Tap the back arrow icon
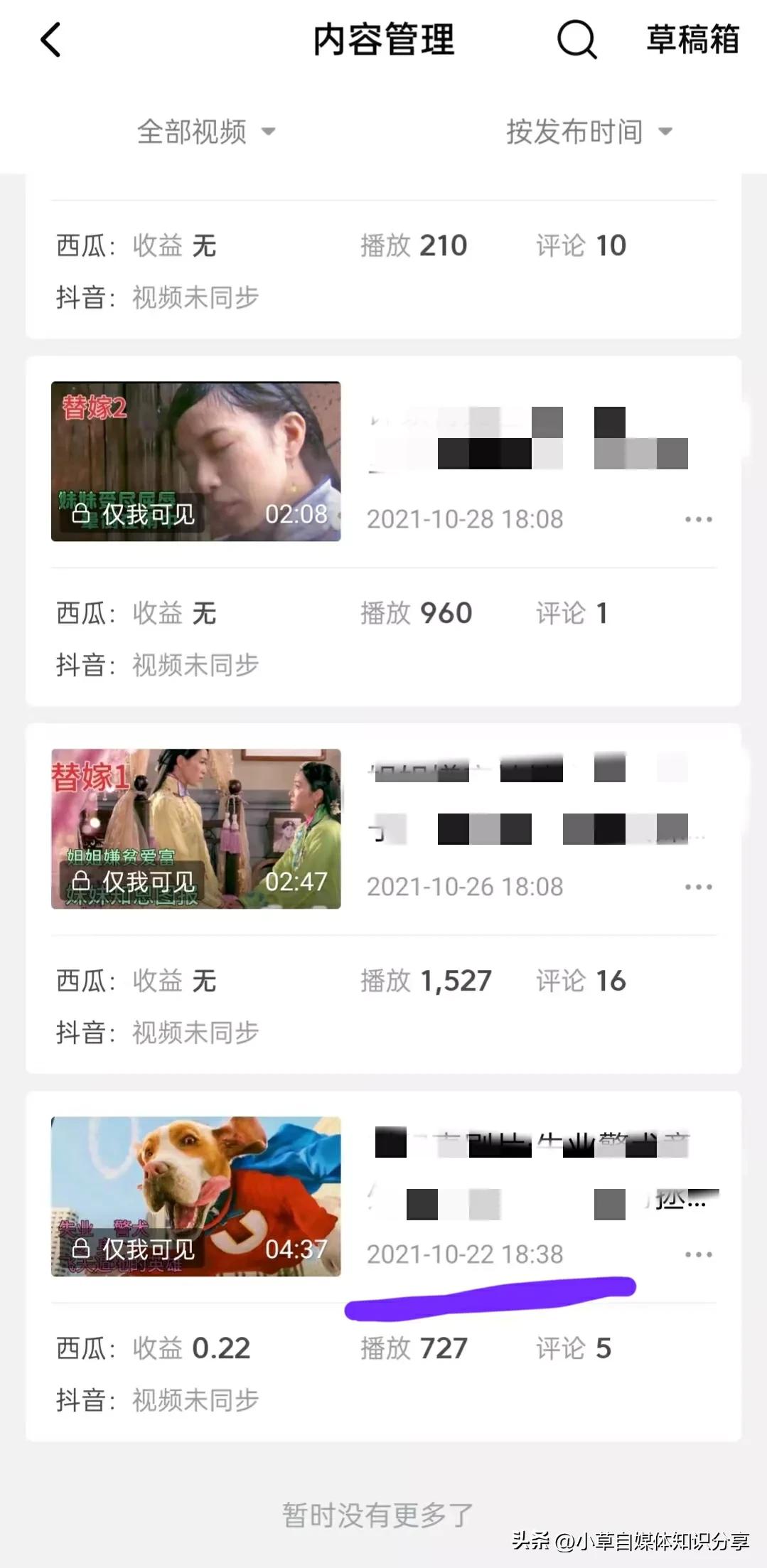 coord(50,41)
